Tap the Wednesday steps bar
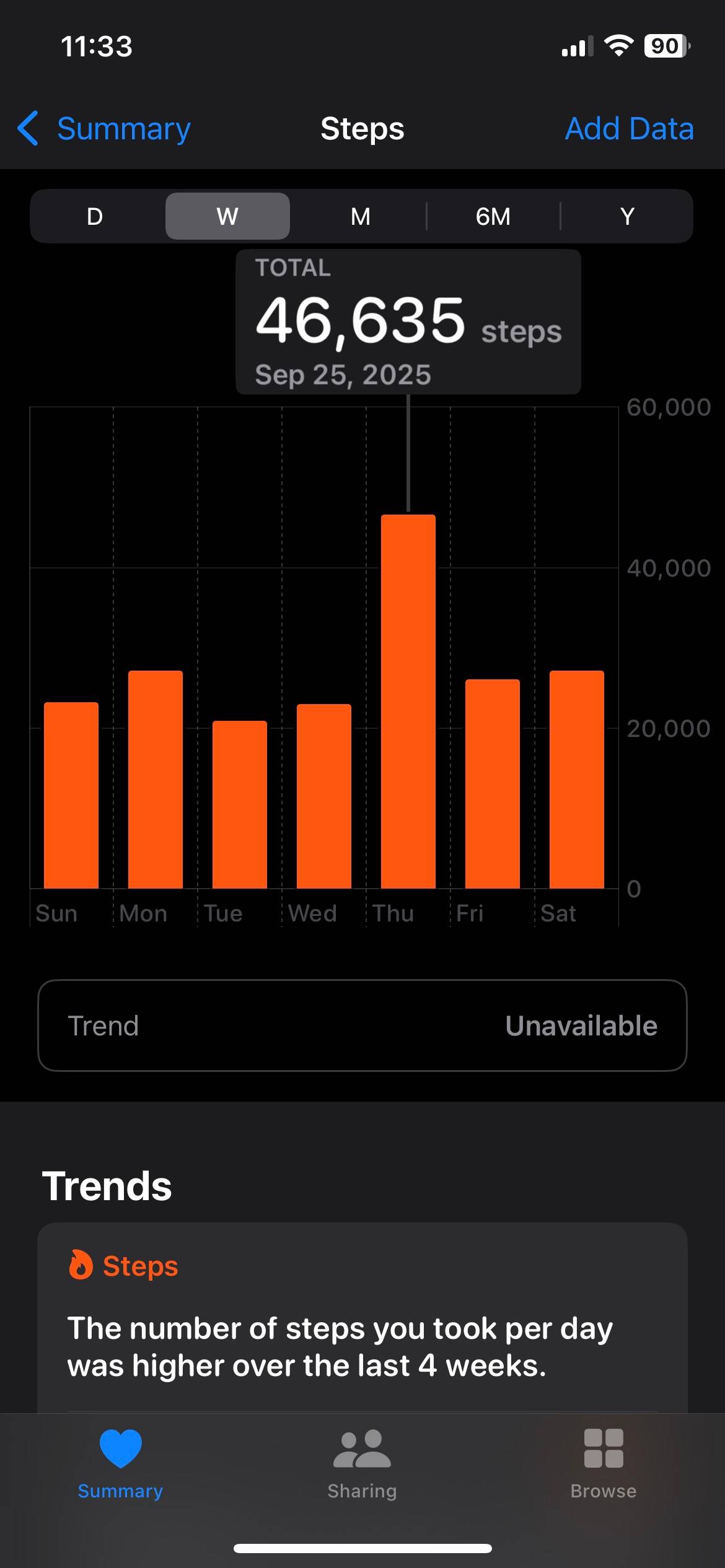Screen dimensions: 725x1568 click(x=324, y=796)
